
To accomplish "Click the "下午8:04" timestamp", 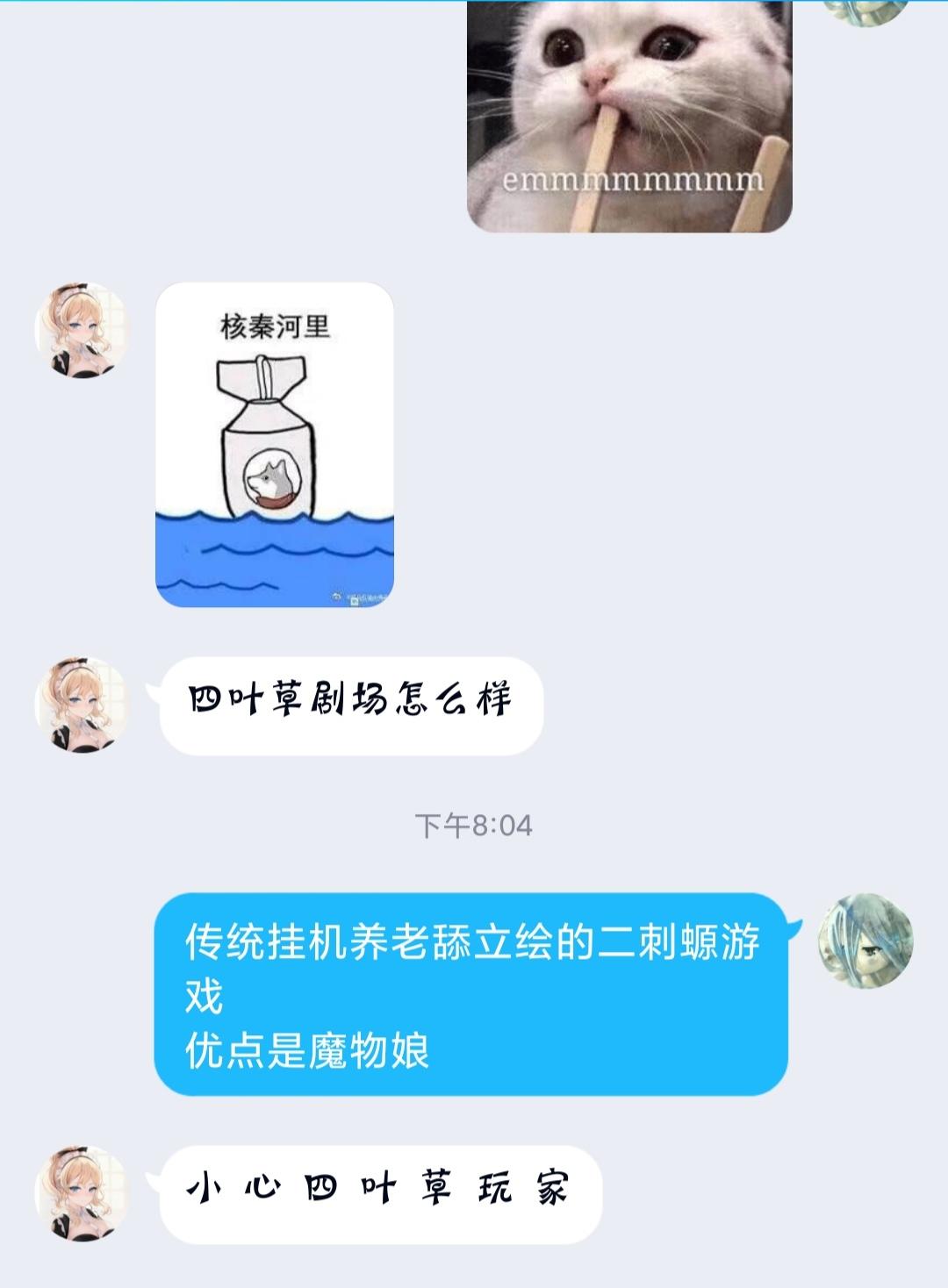I will click(474, 823).
